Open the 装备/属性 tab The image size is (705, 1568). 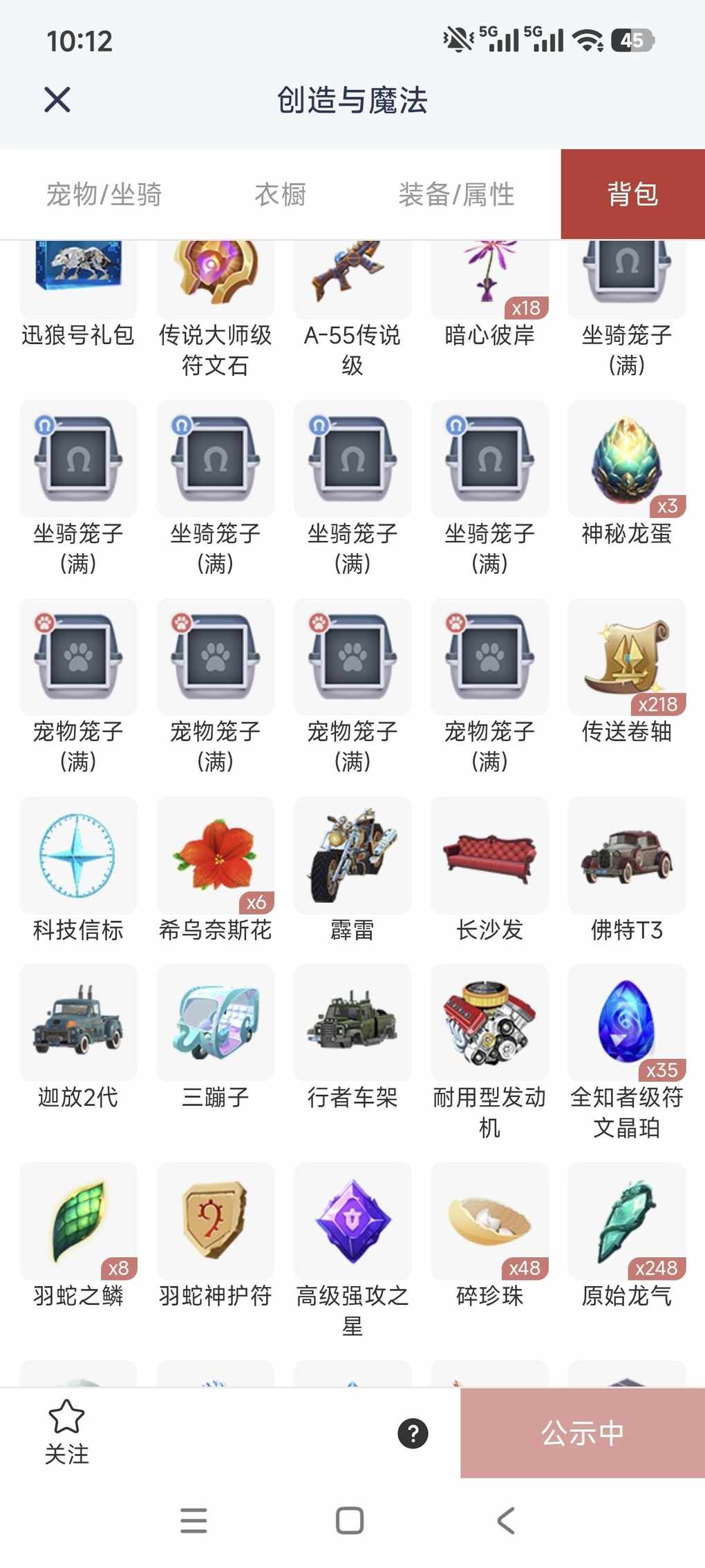[x=456, y=194]
